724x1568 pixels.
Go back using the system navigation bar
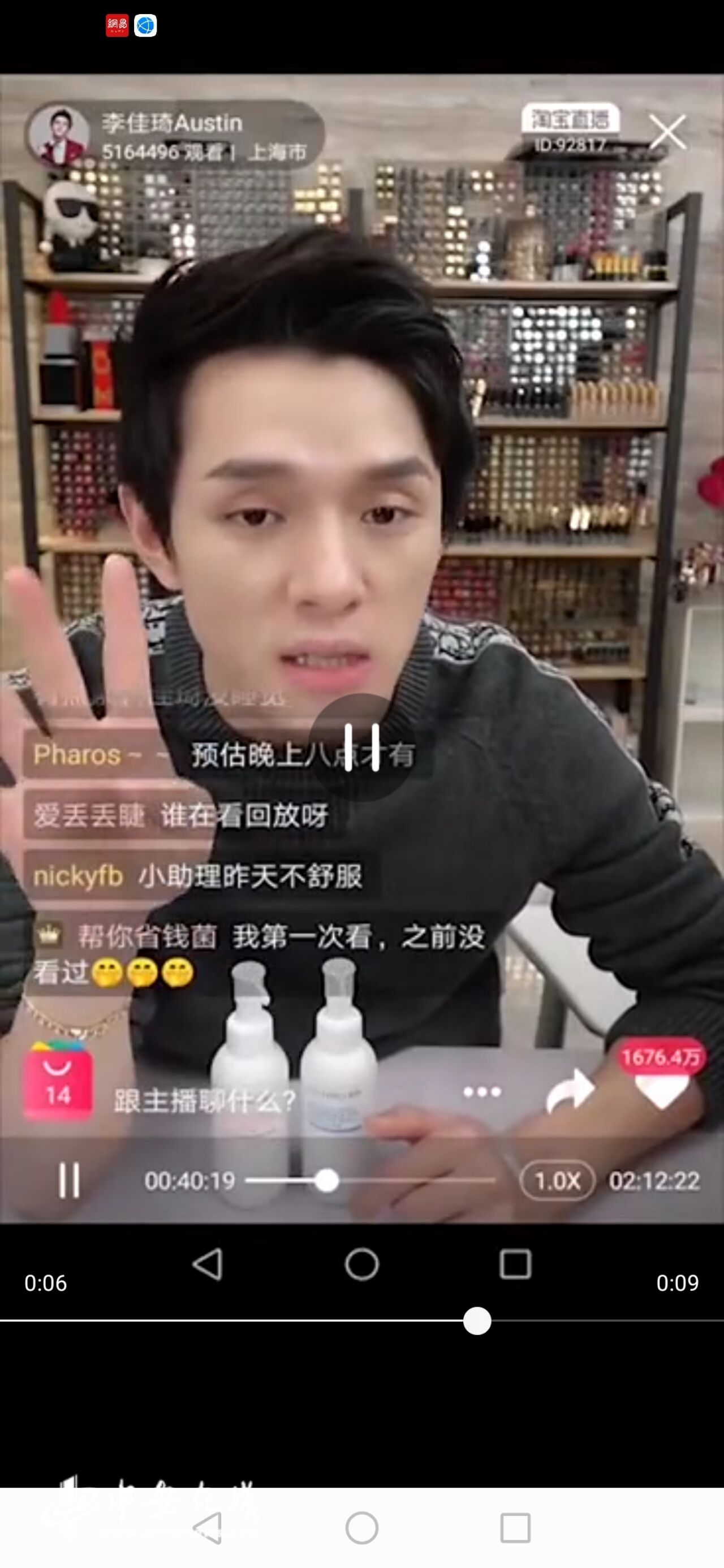[x=207, y=1528]
